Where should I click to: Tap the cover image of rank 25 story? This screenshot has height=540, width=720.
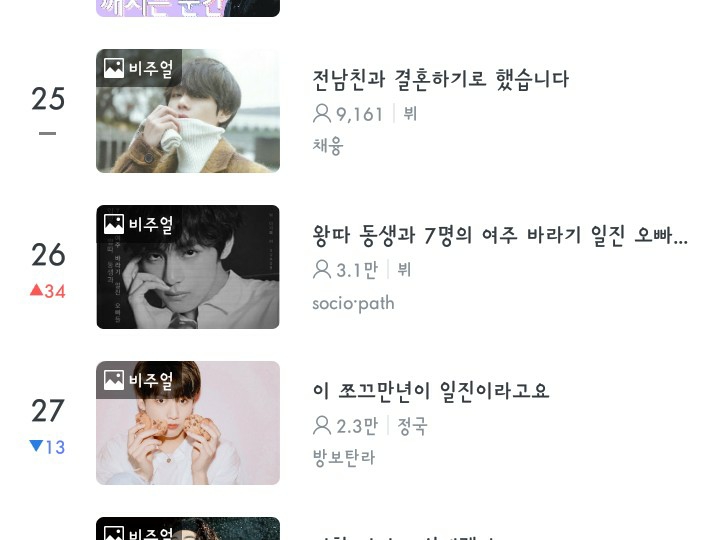[x=188, y=111]
